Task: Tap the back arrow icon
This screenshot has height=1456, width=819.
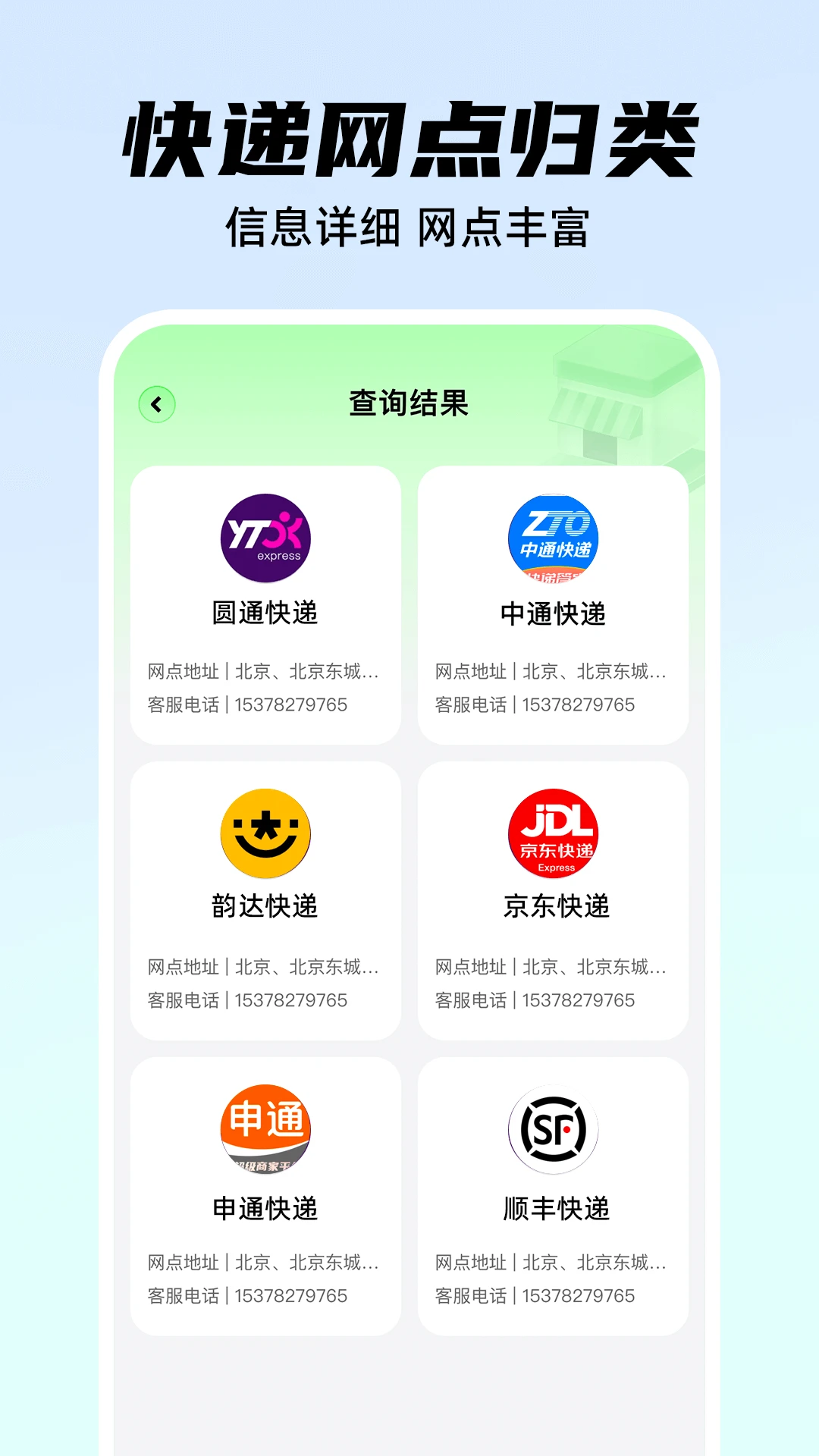Action: pyautogui.click(x=156, y=403)
